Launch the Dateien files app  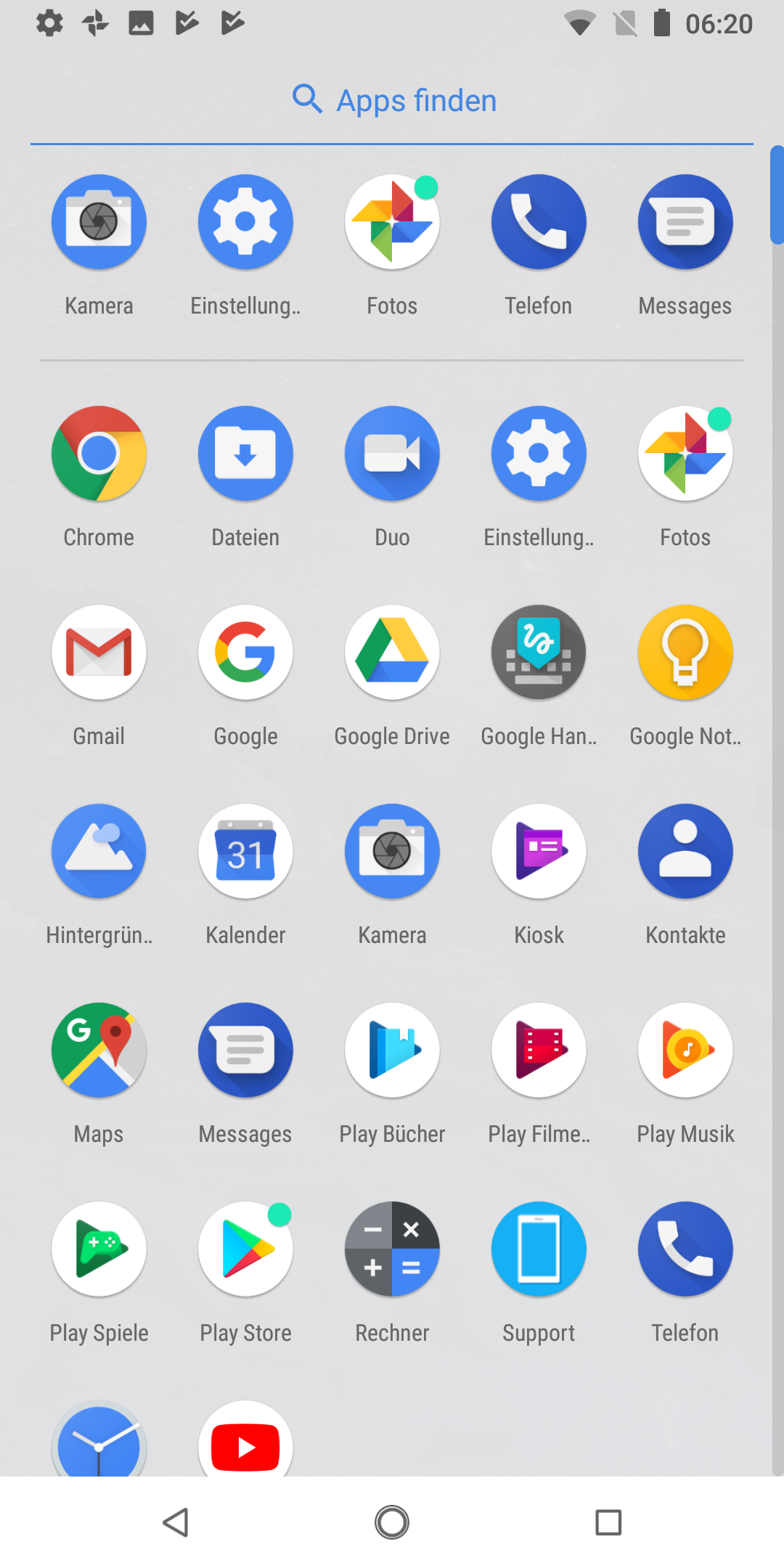tap(245, 454)
